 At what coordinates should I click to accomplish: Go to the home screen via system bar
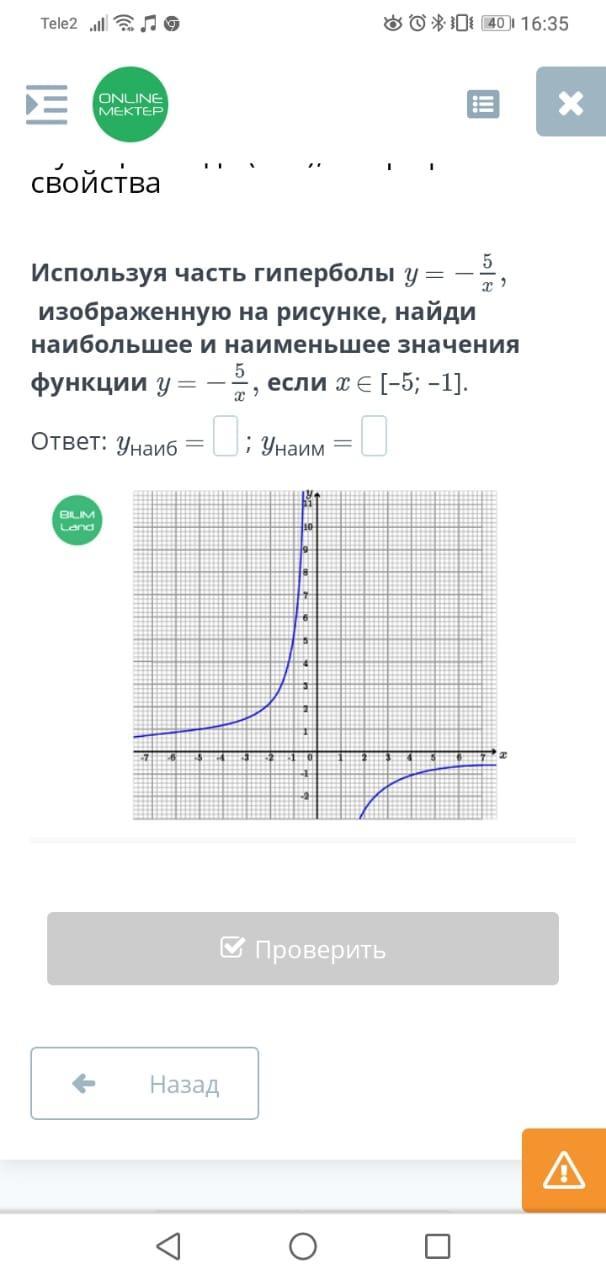pos(303,1246)
